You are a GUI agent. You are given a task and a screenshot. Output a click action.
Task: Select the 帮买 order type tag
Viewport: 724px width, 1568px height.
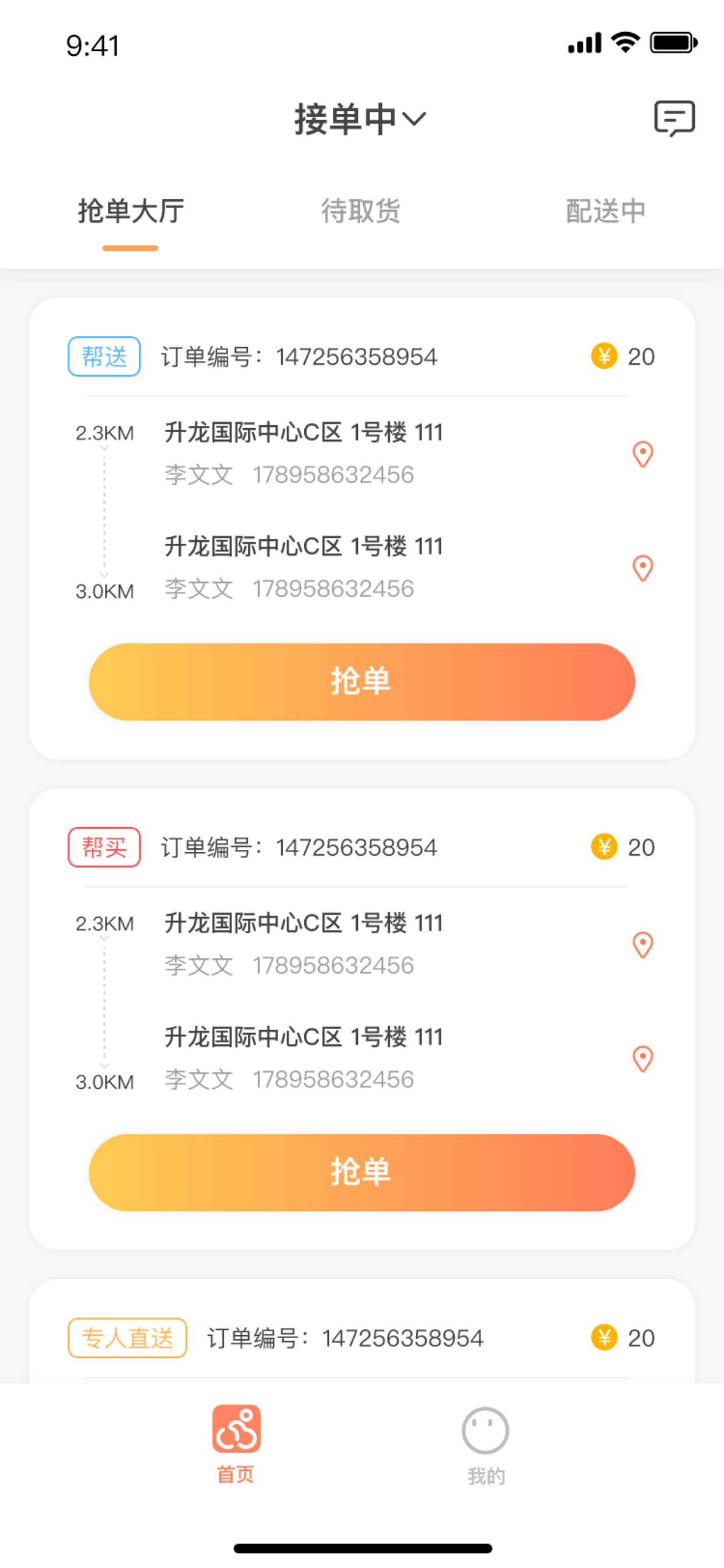(104, 848)
